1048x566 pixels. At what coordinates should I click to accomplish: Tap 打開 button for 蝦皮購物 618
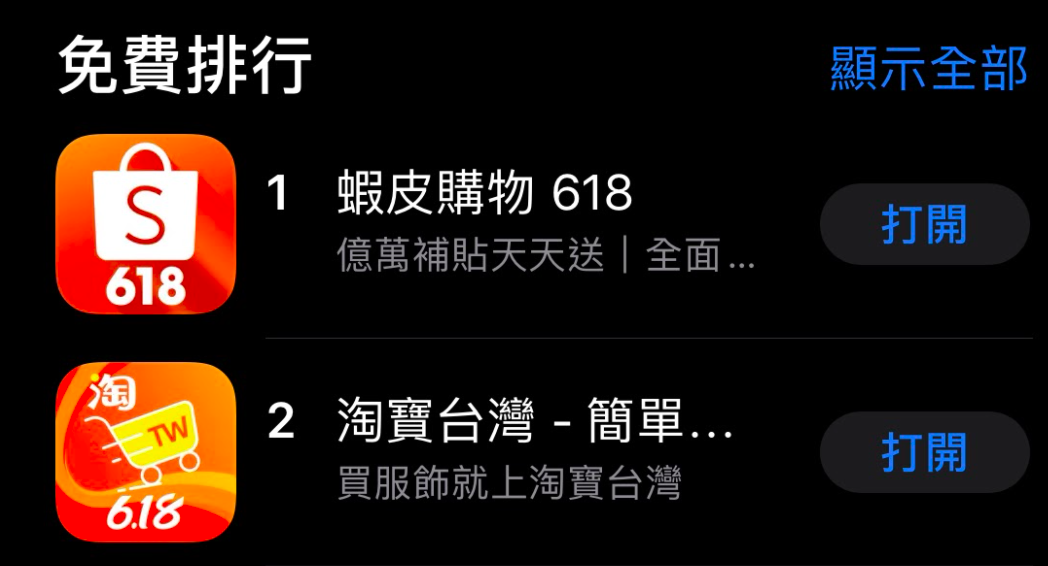tap(924, 224)
